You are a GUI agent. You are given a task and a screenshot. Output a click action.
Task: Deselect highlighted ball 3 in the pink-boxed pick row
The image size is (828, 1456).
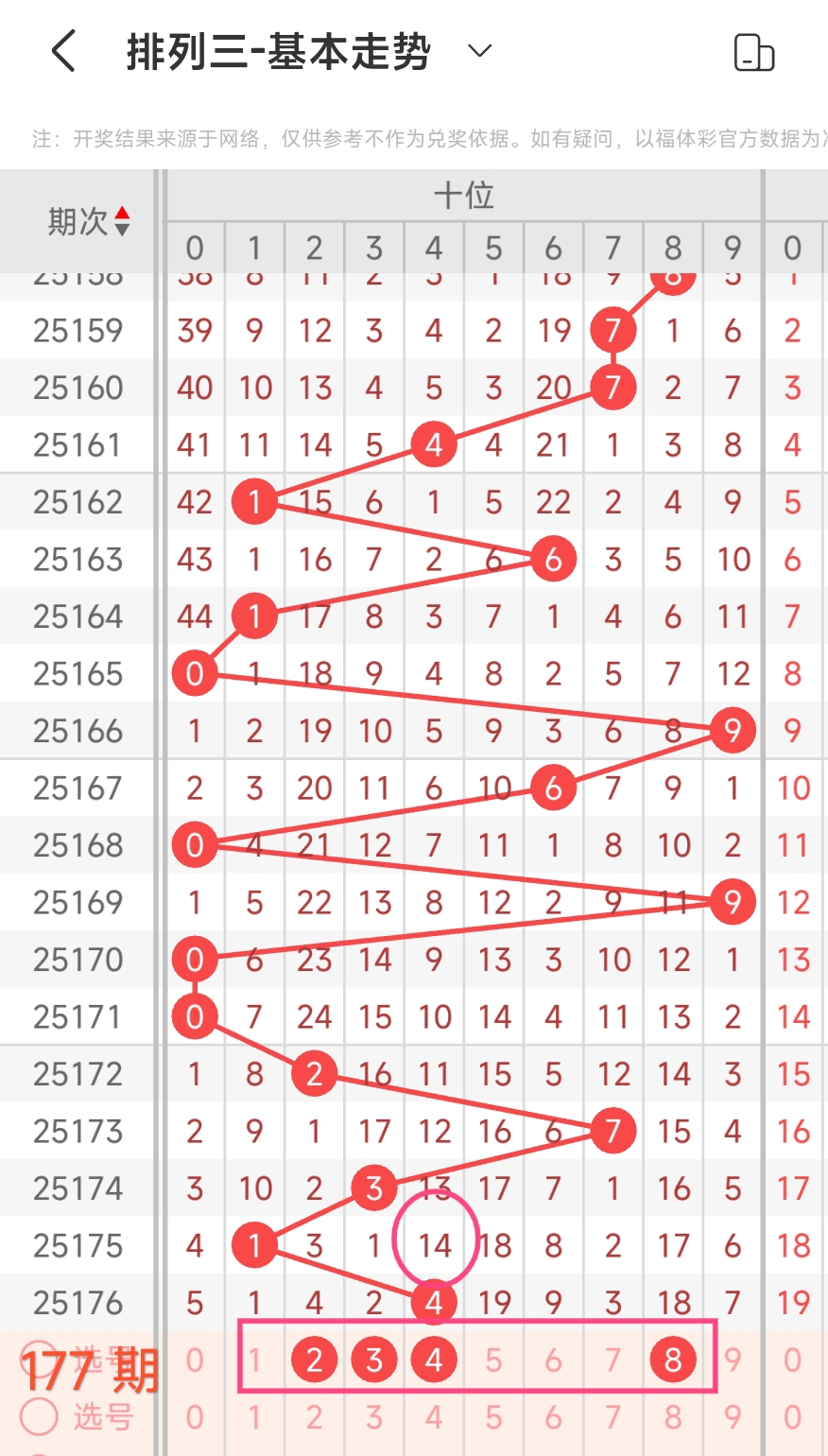click(374, 1360)
